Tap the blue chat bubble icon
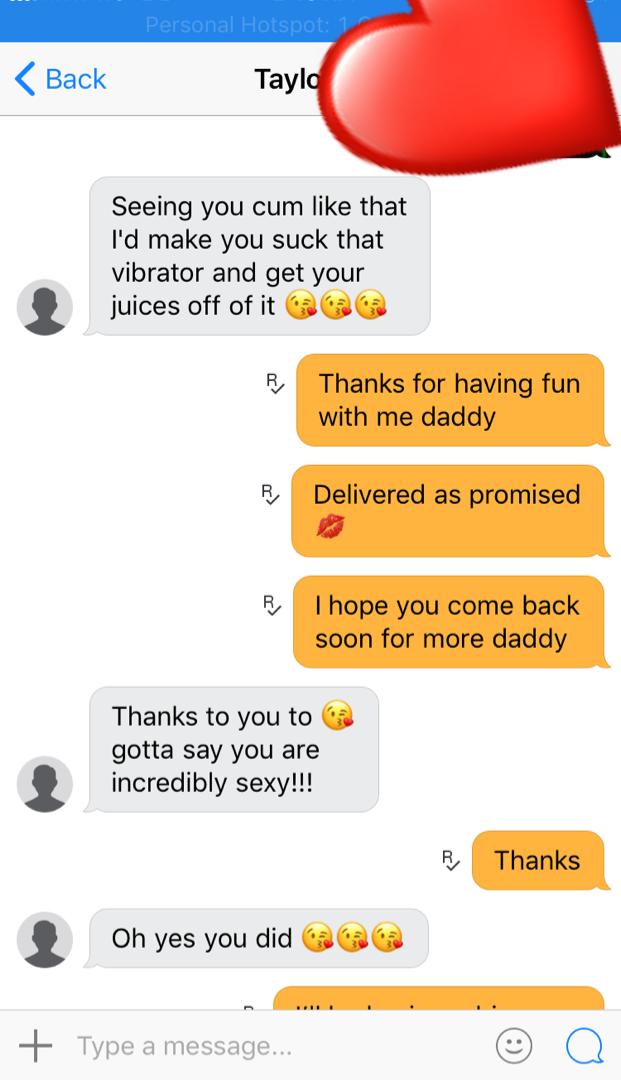Screen dimensions: 621x1080 (x=585, y=1046)
